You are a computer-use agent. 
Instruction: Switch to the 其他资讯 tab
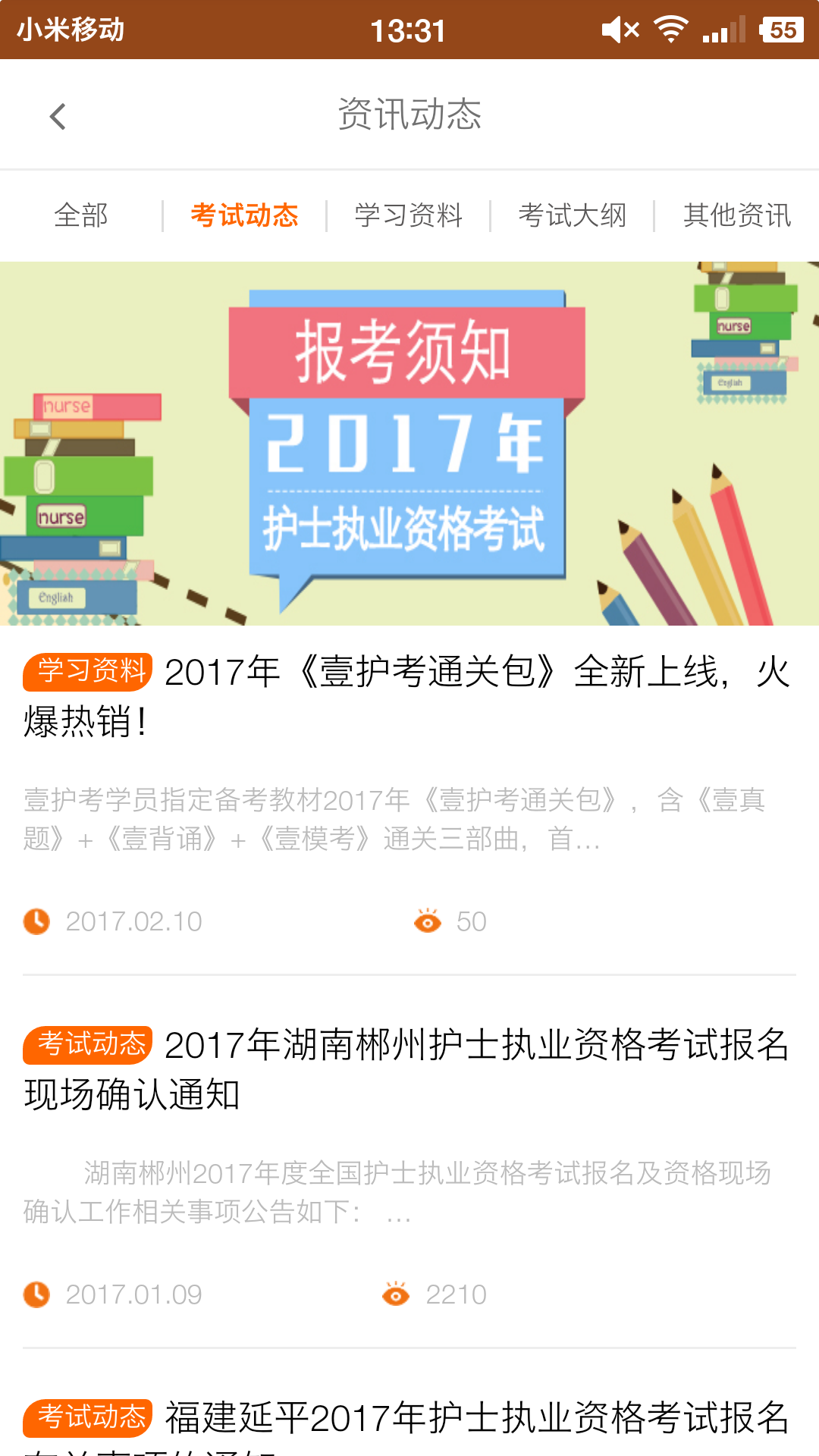pyautogui.click(x=736, y=215)
